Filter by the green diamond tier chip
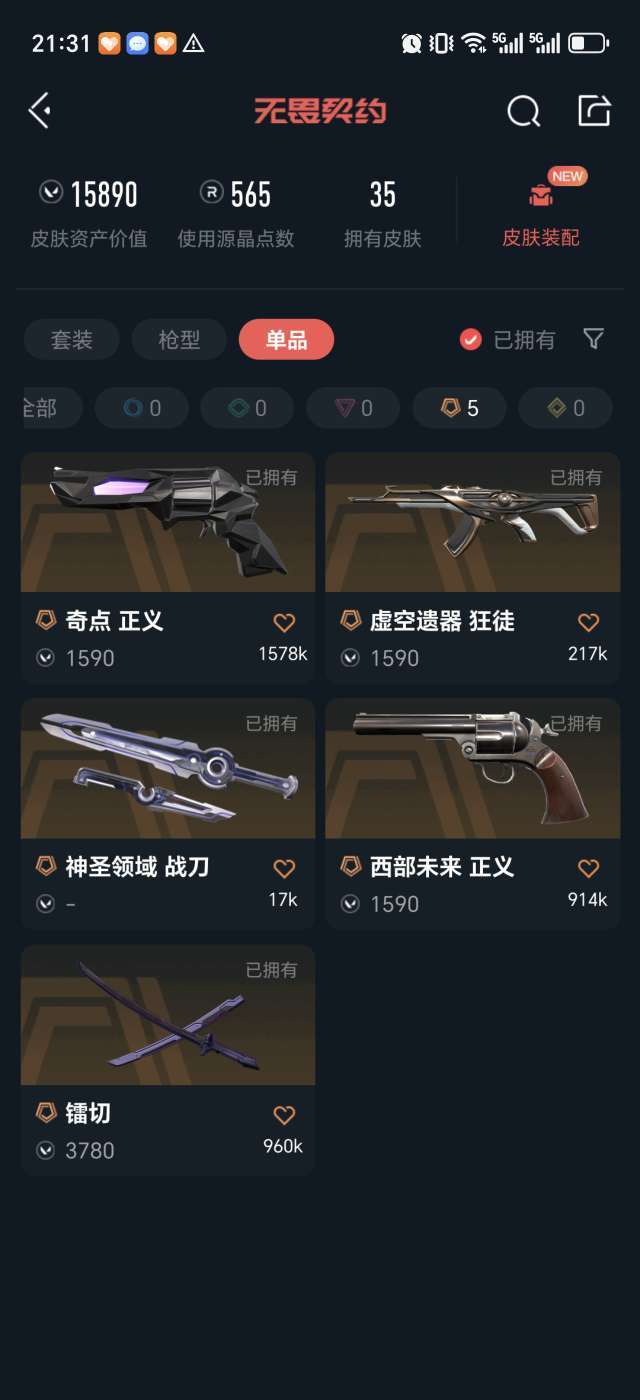Viewport: 640px width, 1400px height. tap(247, 408)
